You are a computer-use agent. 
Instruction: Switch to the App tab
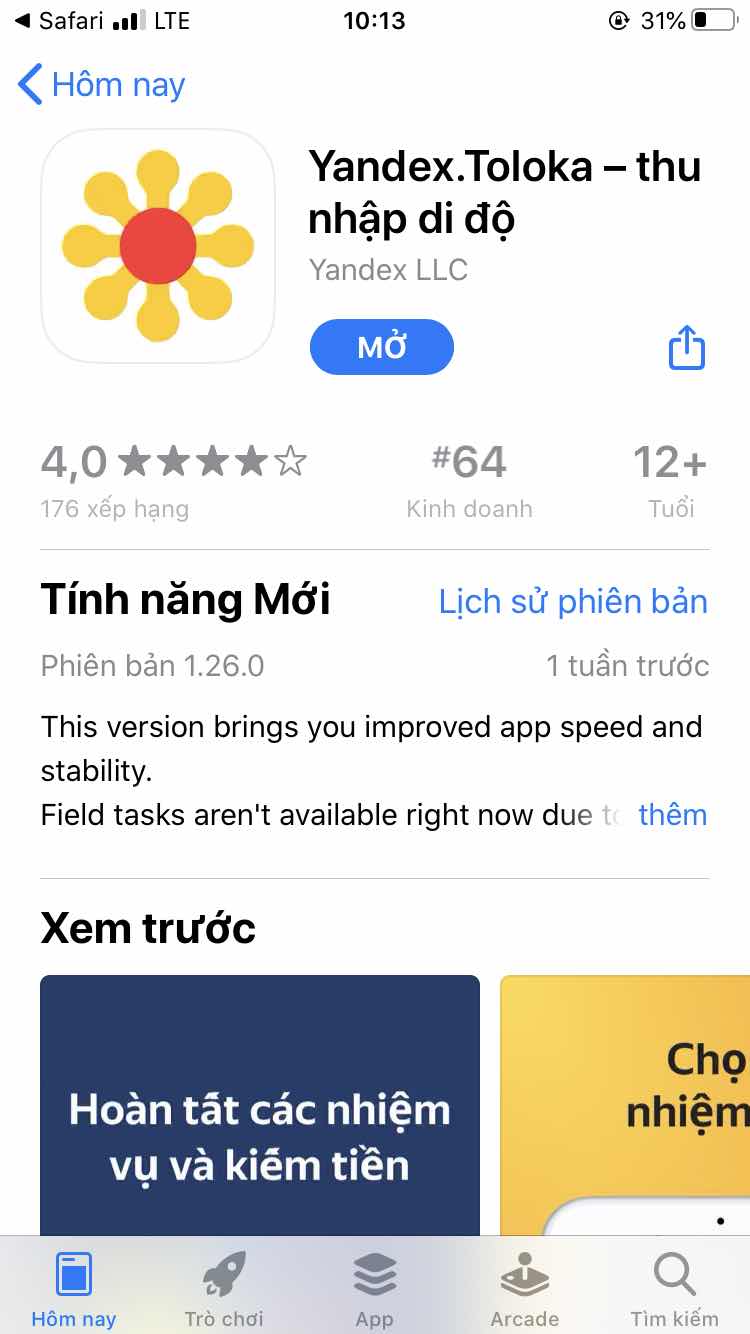(x=375, y=1289)
